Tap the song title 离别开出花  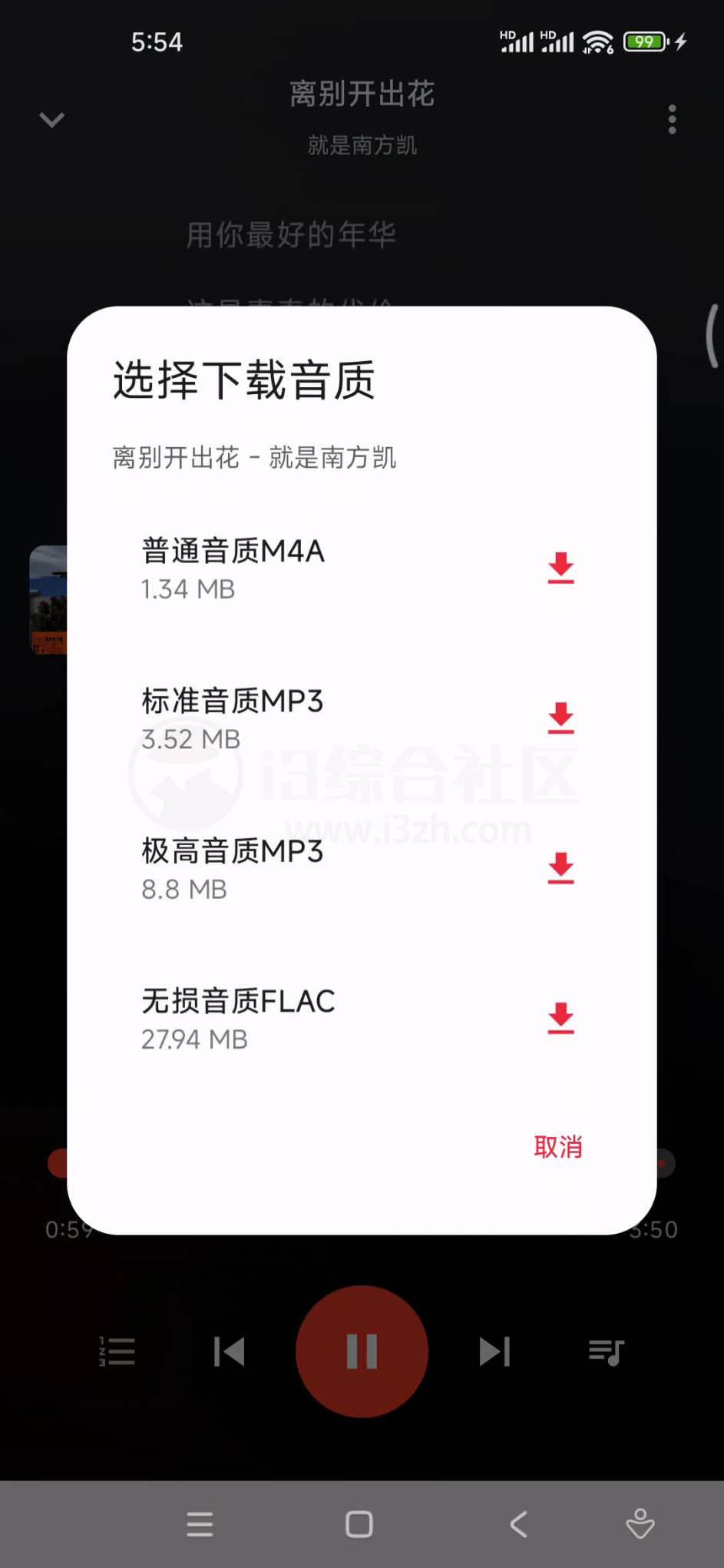pyautogui.click(x=362, y=94)
